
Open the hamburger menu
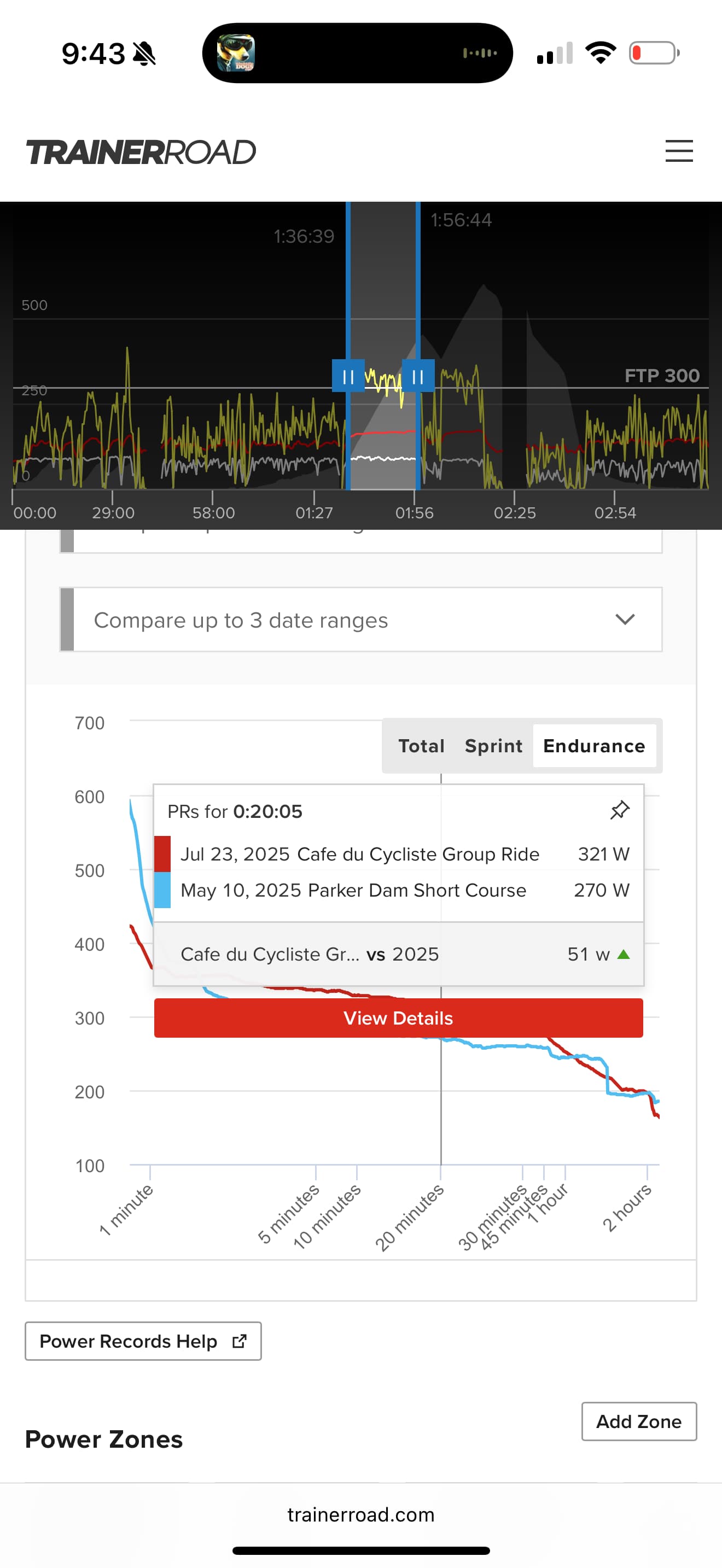coord(678,151)
